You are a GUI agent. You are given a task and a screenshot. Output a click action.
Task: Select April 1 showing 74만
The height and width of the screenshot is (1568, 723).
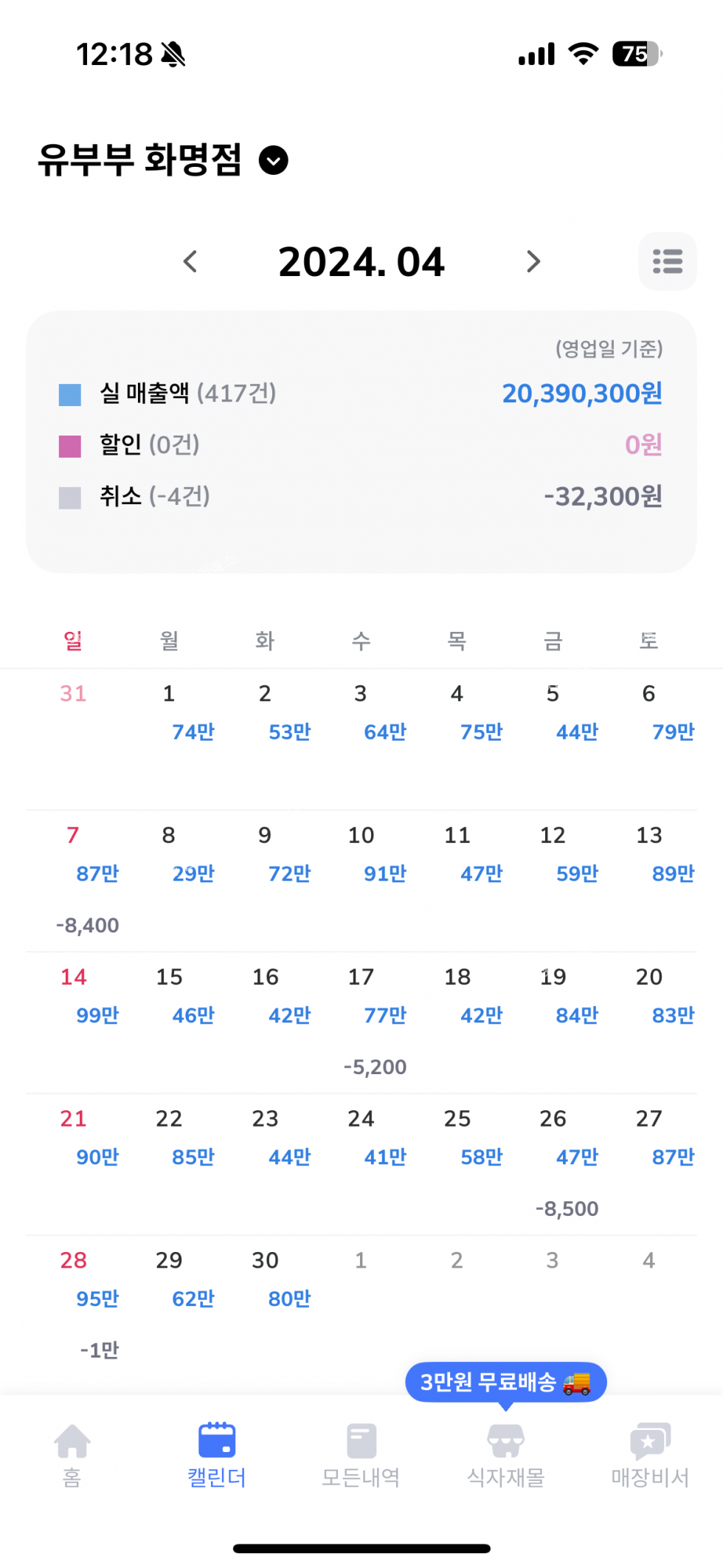point(170,739)
